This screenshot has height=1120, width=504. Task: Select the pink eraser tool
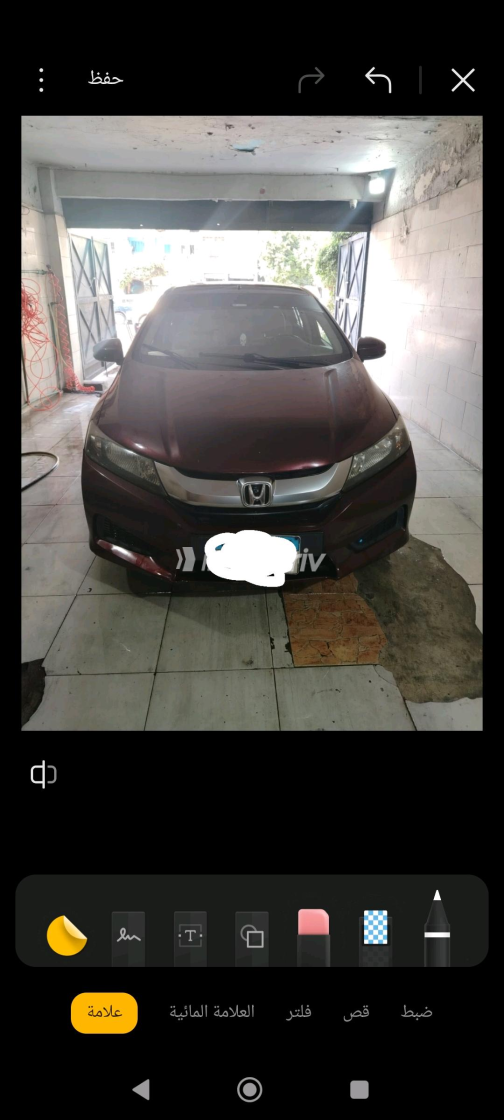pos(313,936)
